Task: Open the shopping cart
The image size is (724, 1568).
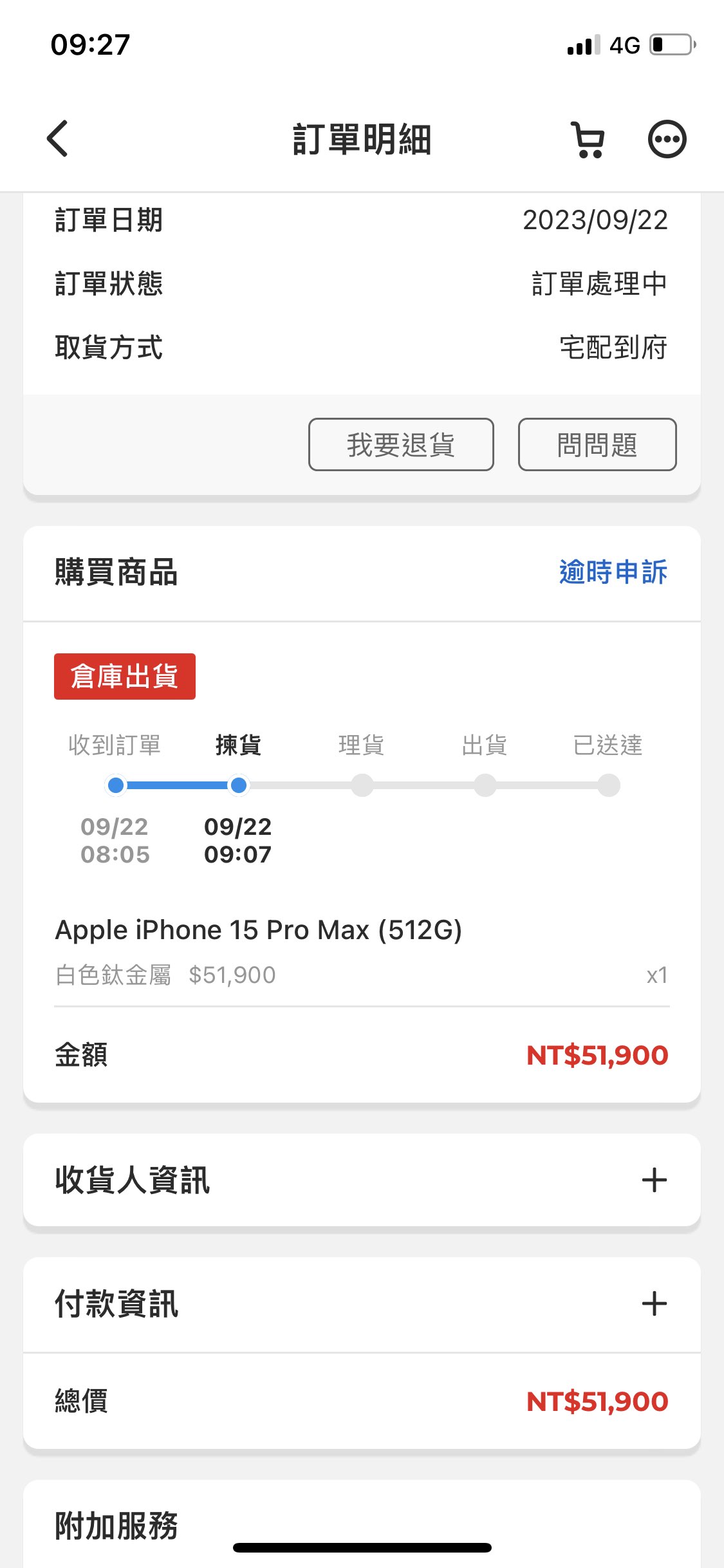Action: coord(588,140)
